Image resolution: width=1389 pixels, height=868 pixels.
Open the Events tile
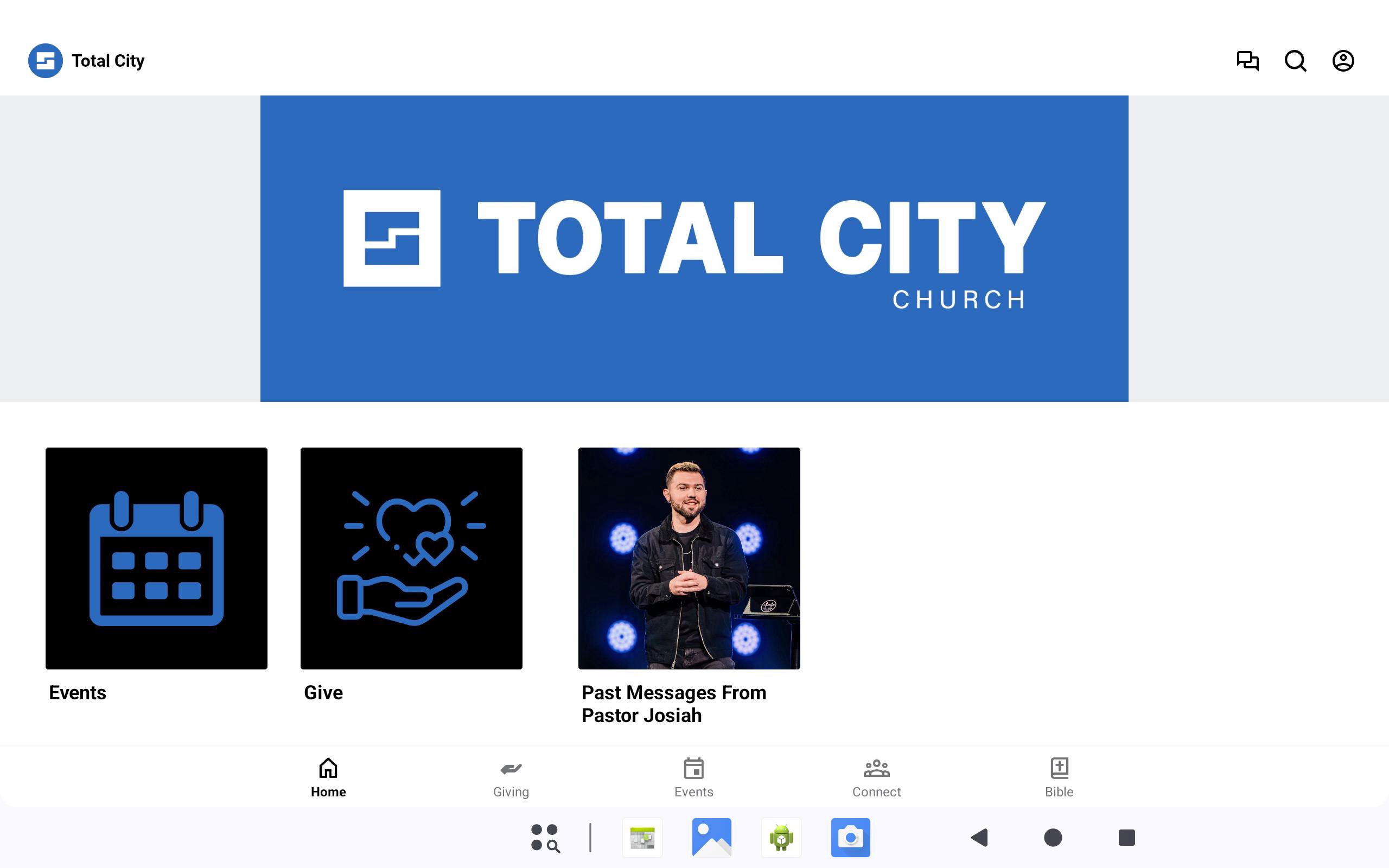156,558
